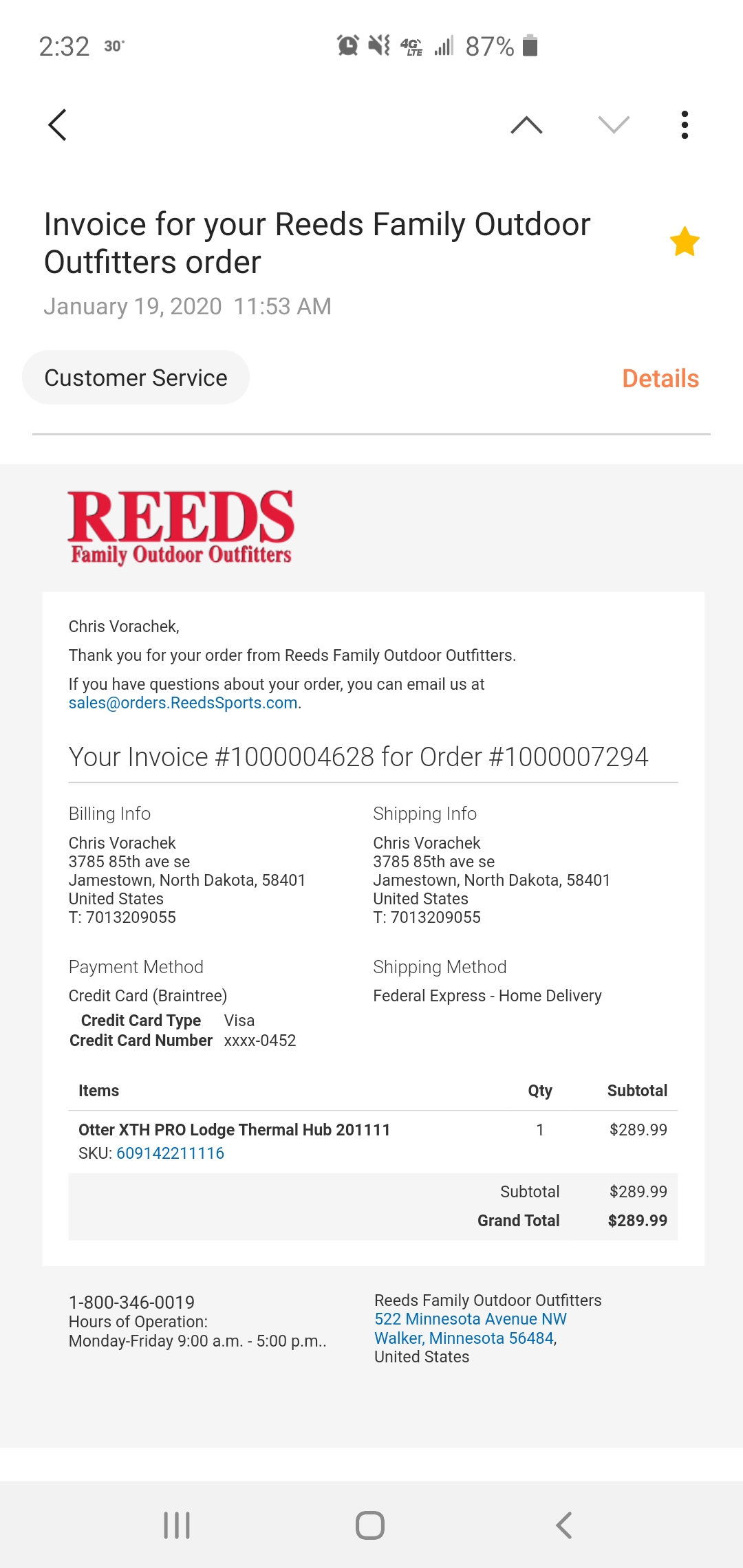Open the 522 Minnesota Avenue NW address
Image resolution: width=743 pixels, height=1568 pixels.
tap(471, 1319)
